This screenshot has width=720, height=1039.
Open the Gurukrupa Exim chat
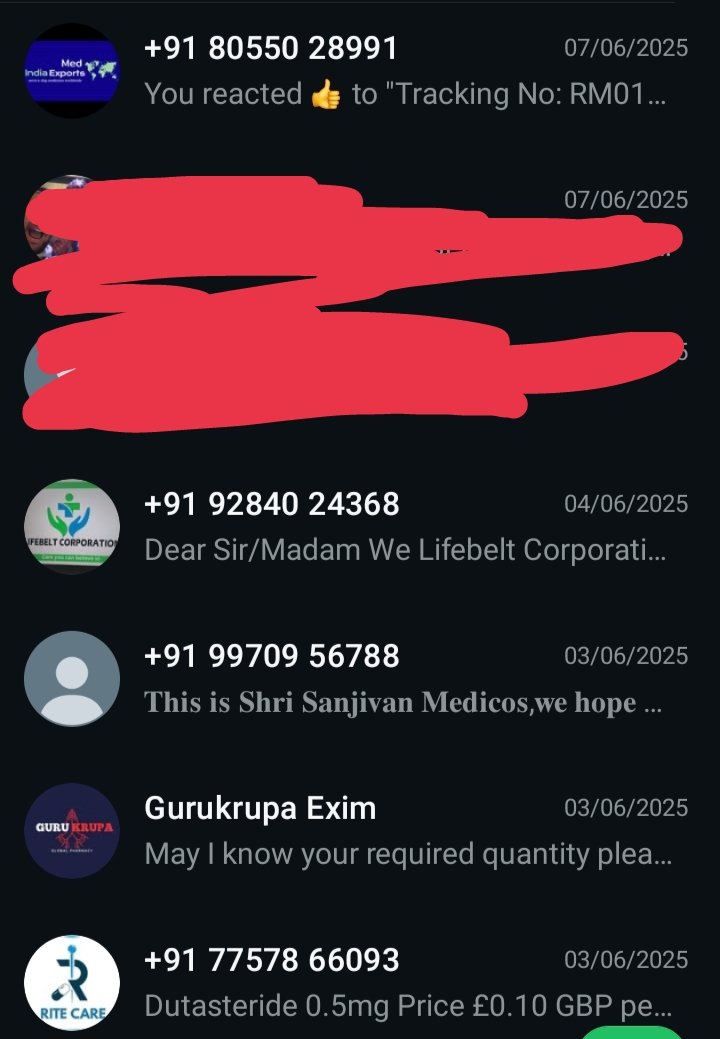pos(400,831)
